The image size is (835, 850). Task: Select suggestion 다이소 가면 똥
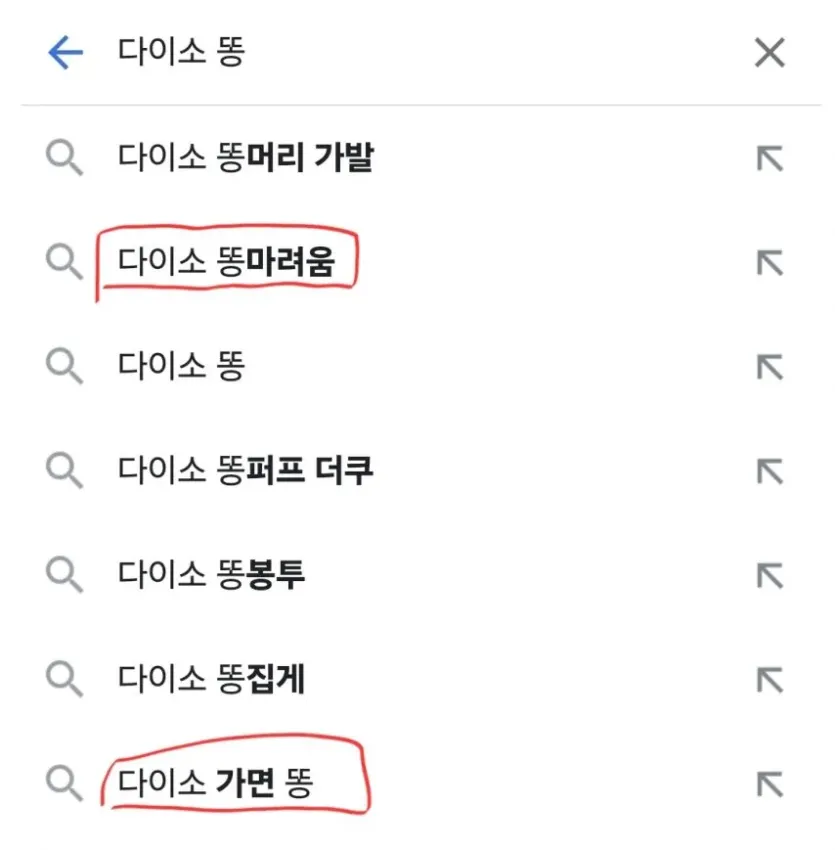[x=215, y=783]
